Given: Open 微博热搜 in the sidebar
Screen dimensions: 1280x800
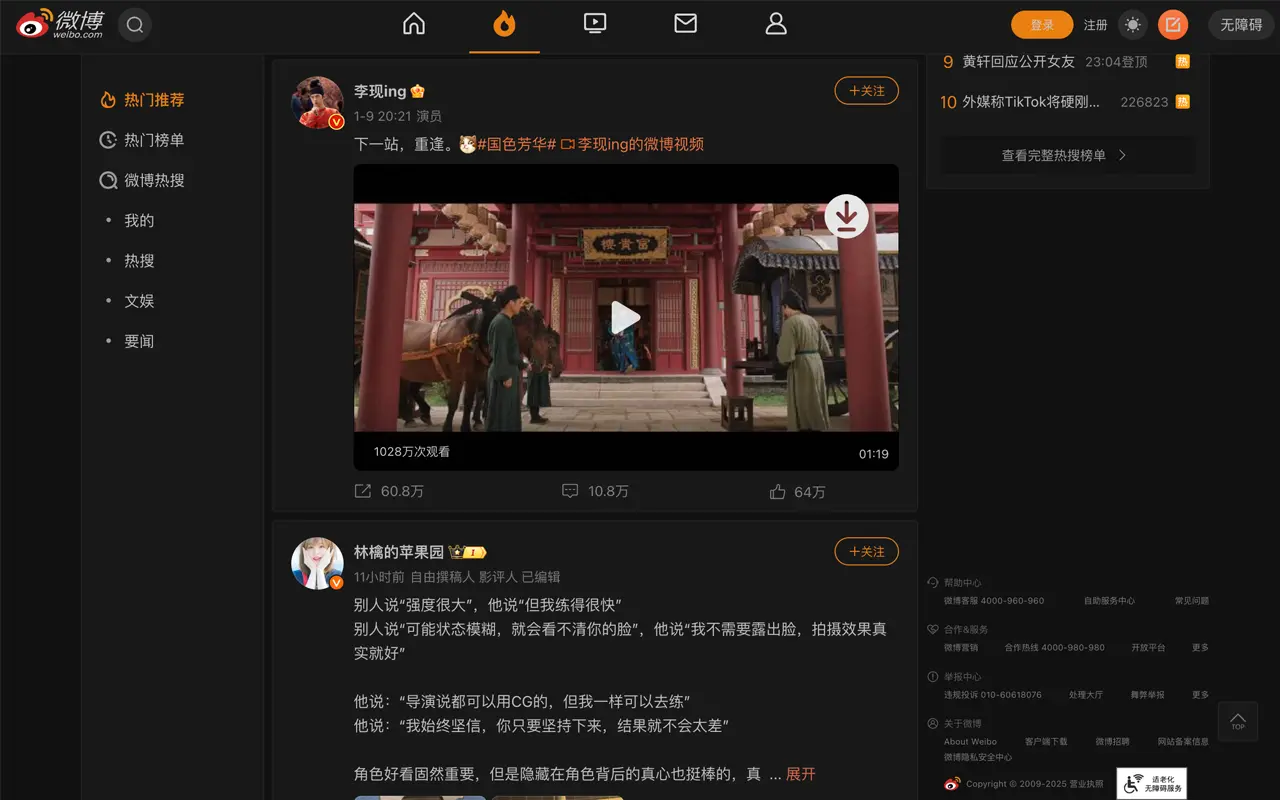Looking at the screenshot, I should (153, 180).
